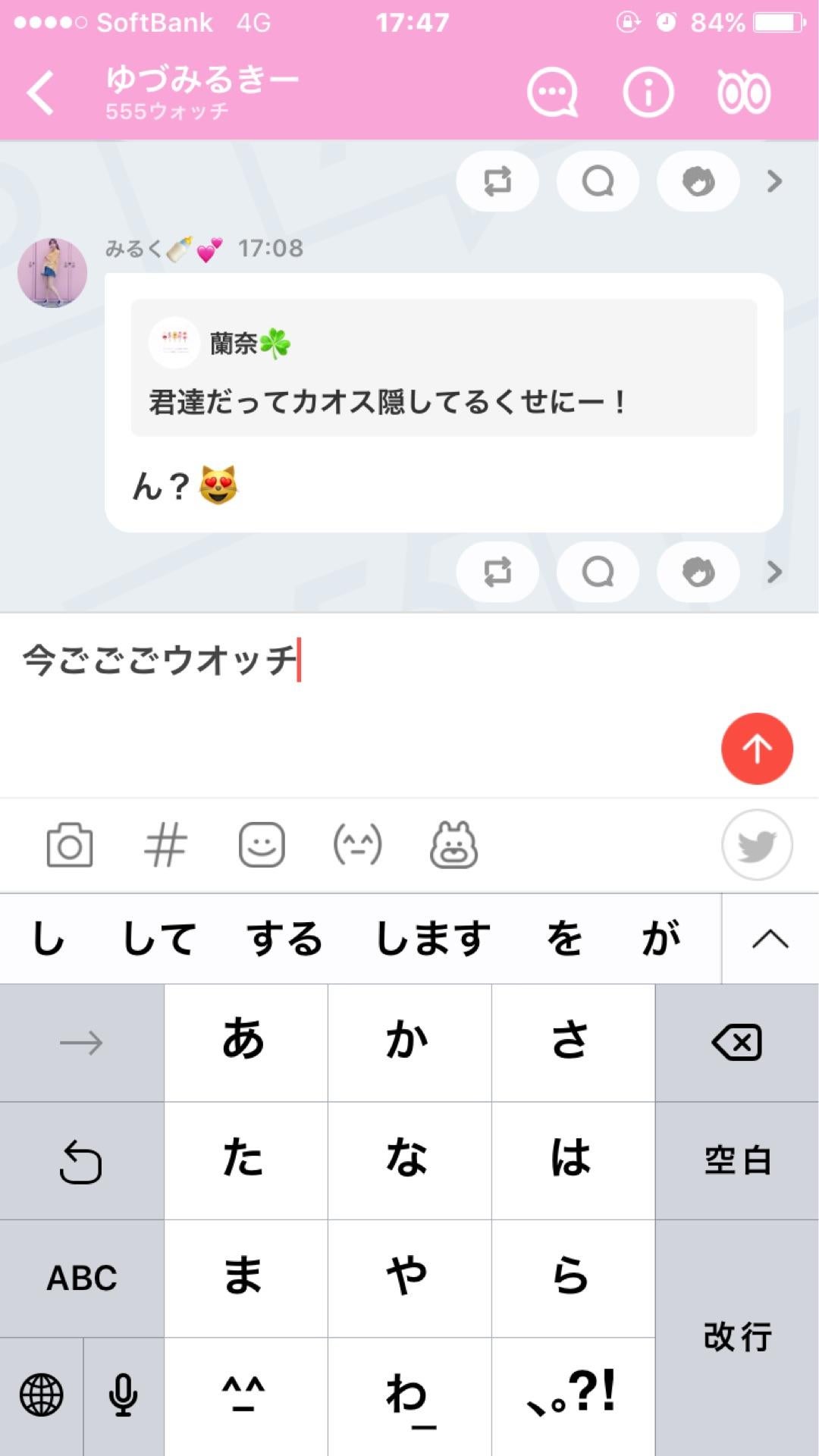Viewport: 819px width, 1456px height.
Task: Toggle Twitter sharing with the bird icon
Action: [x=757, y=845]
